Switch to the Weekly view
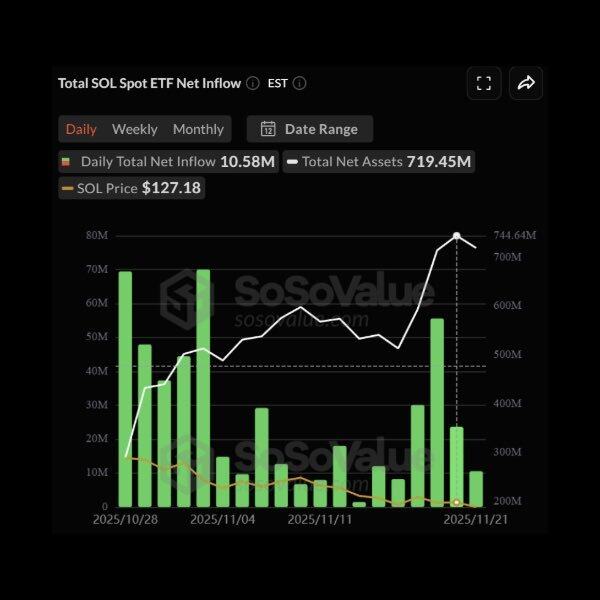 coord(134,129)
